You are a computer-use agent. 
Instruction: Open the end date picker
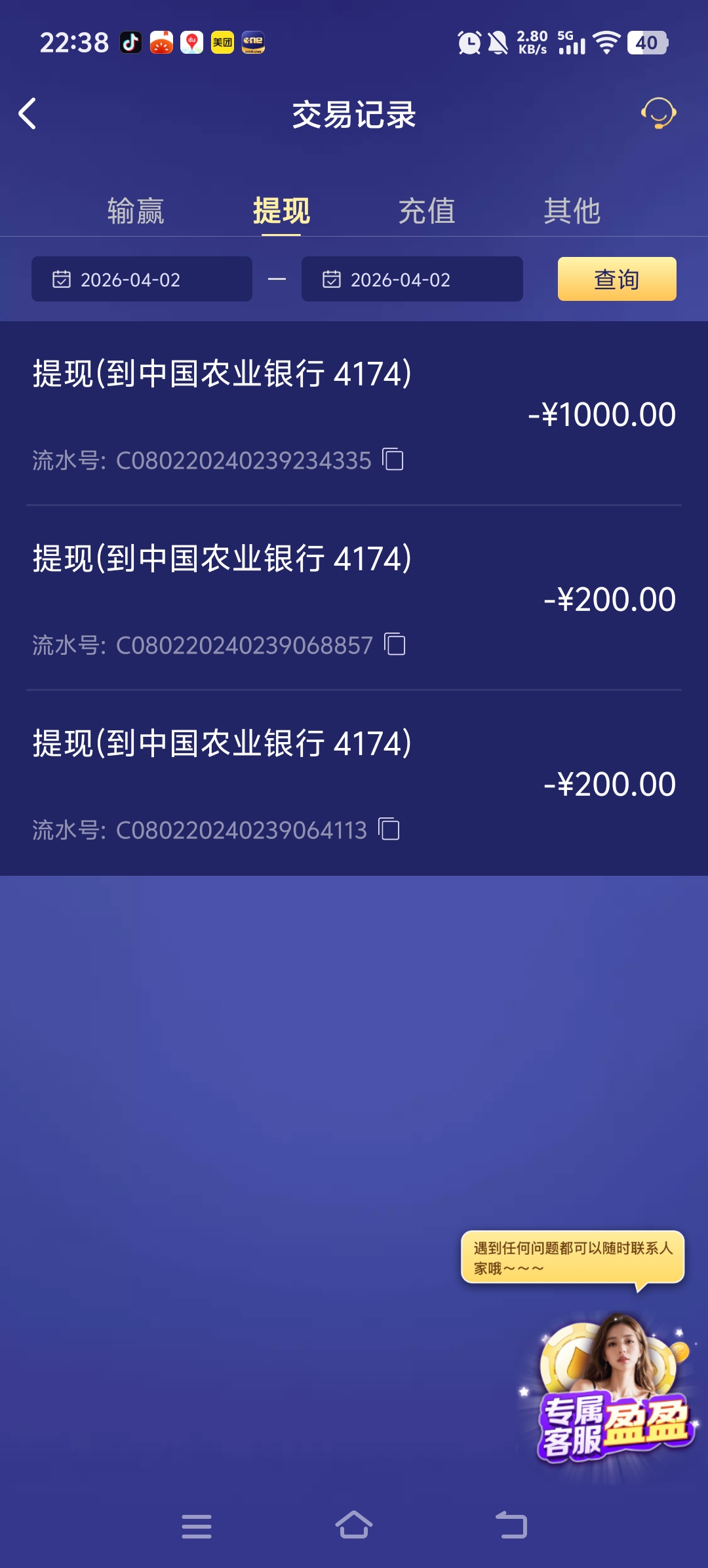(412, 279)
